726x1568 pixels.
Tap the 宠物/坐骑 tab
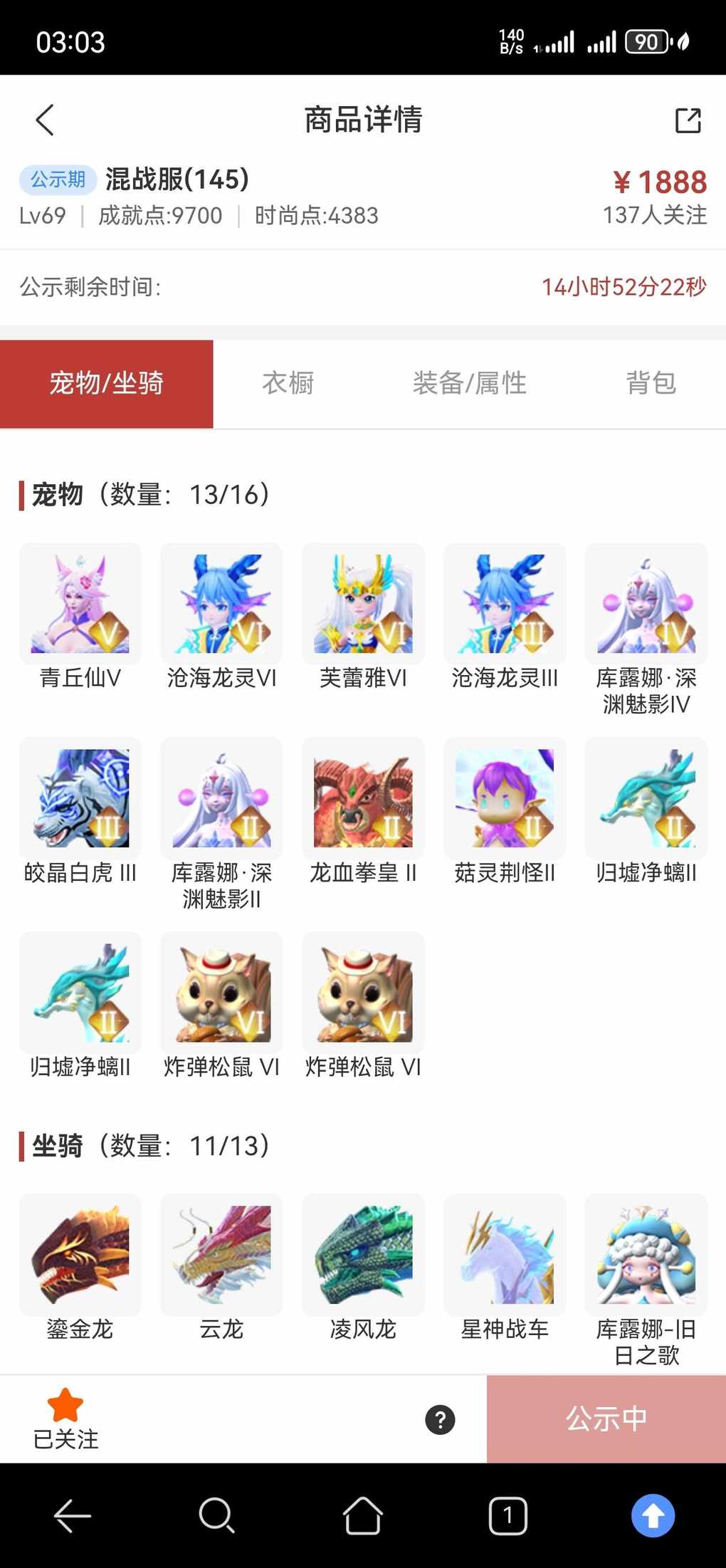coord(107,384)
